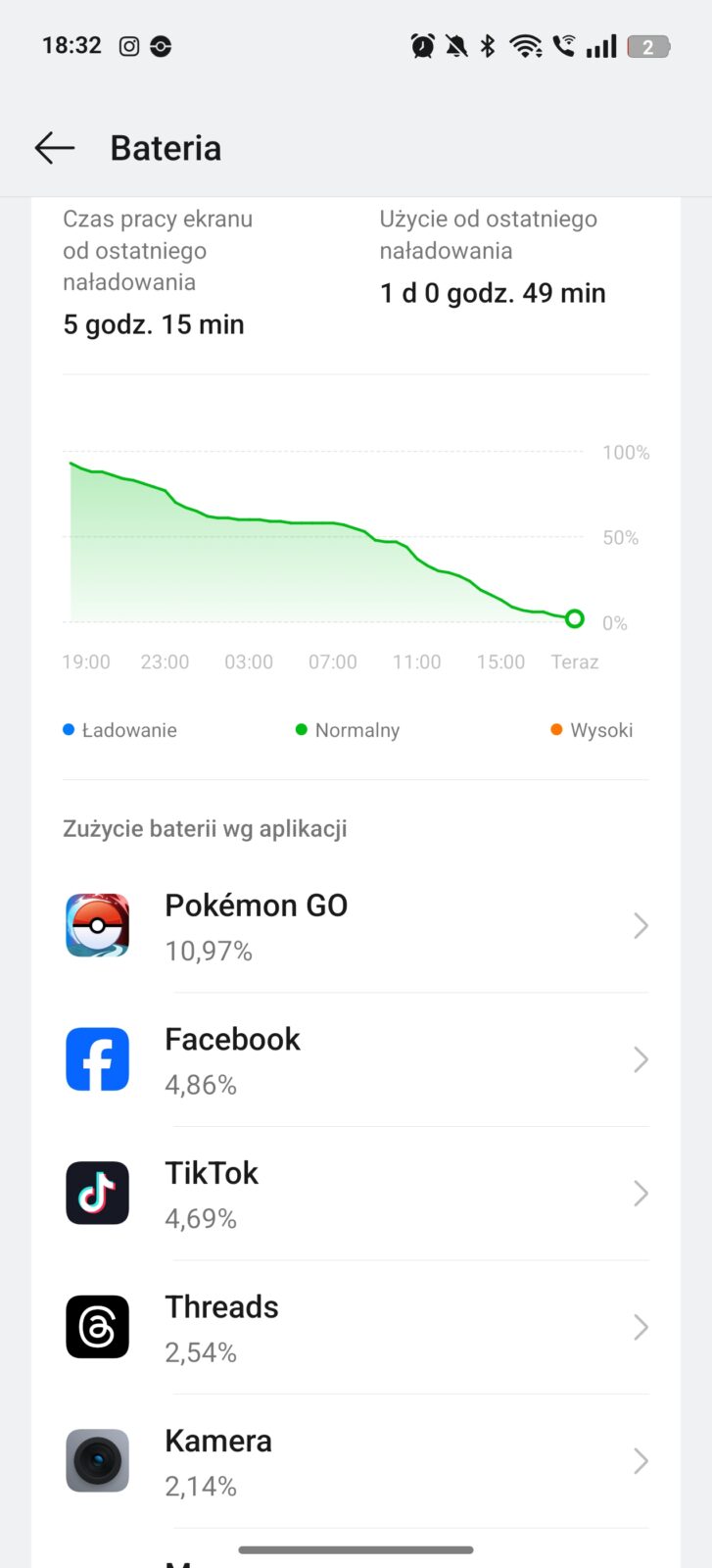712x1568 pixels.
Task: Open Kamera battery usage details
Action: tap(356, 1461)
